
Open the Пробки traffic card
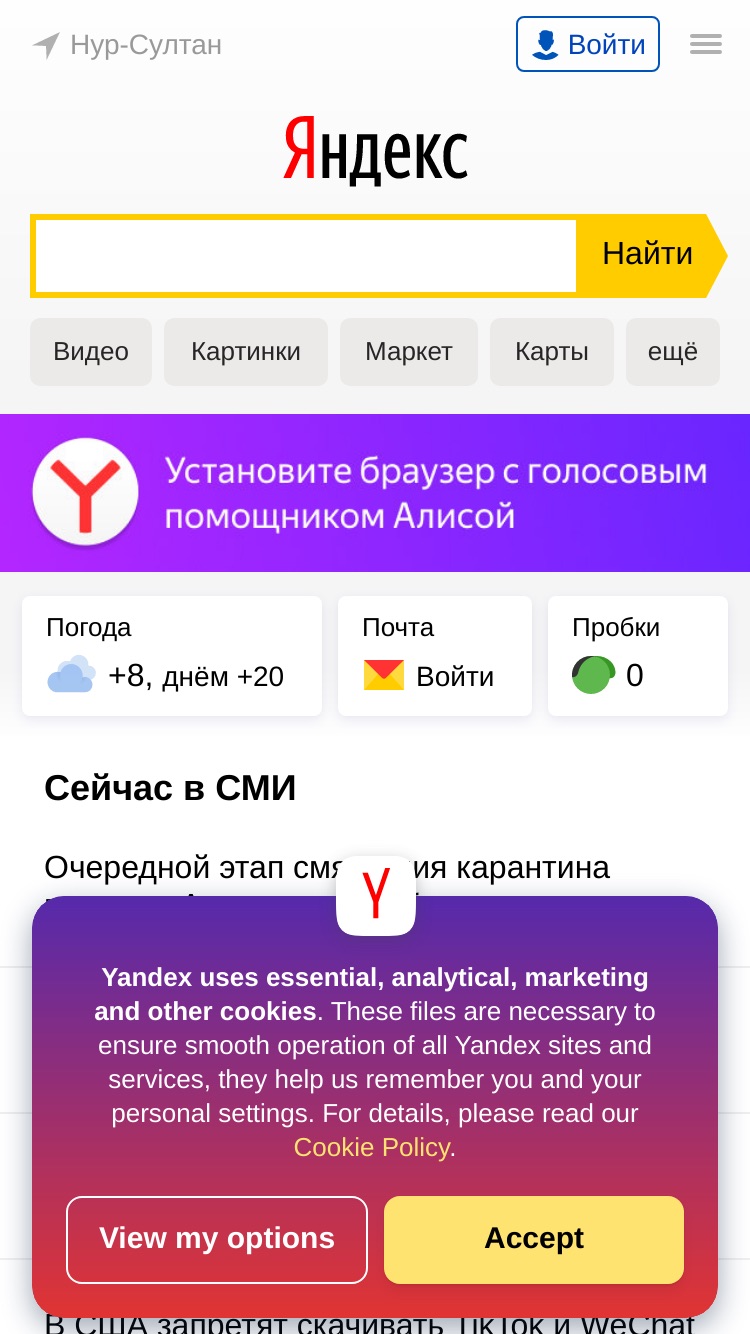(x=638, y=656)
